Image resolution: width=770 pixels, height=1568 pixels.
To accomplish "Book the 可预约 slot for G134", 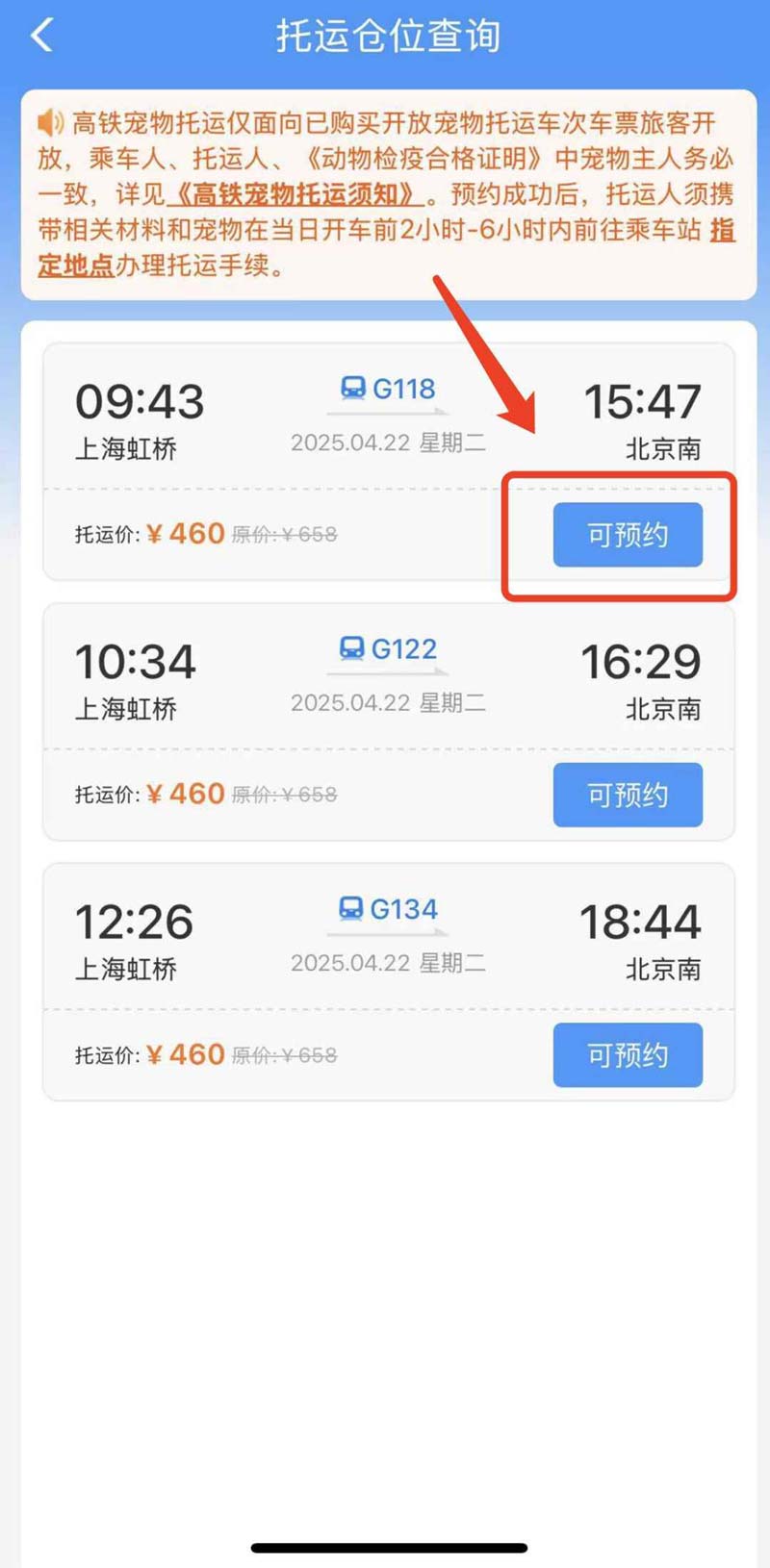I will point(627,1055).
